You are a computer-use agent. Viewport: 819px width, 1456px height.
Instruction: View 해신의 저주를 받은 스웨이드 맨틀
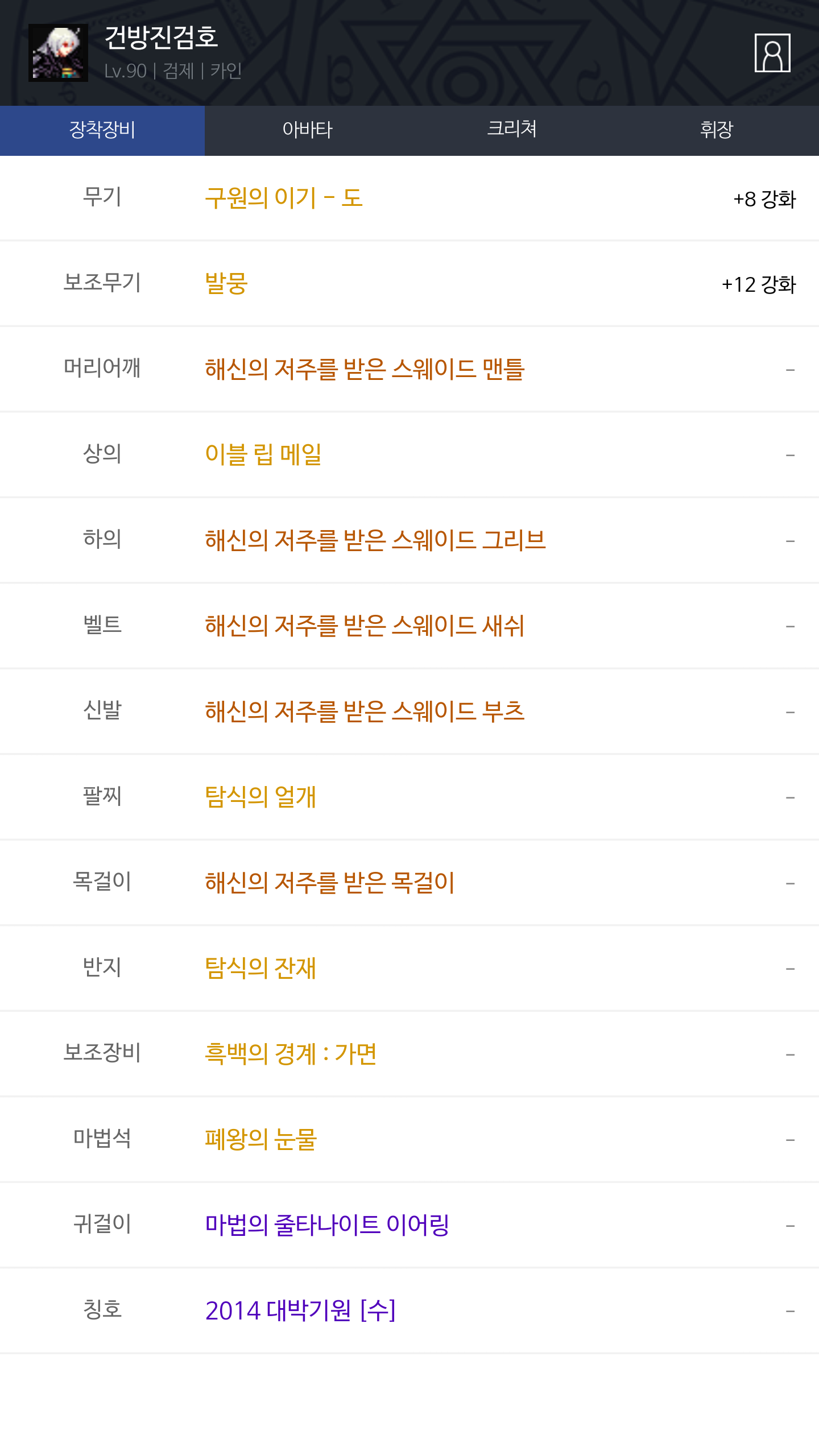tap(365, 369)
